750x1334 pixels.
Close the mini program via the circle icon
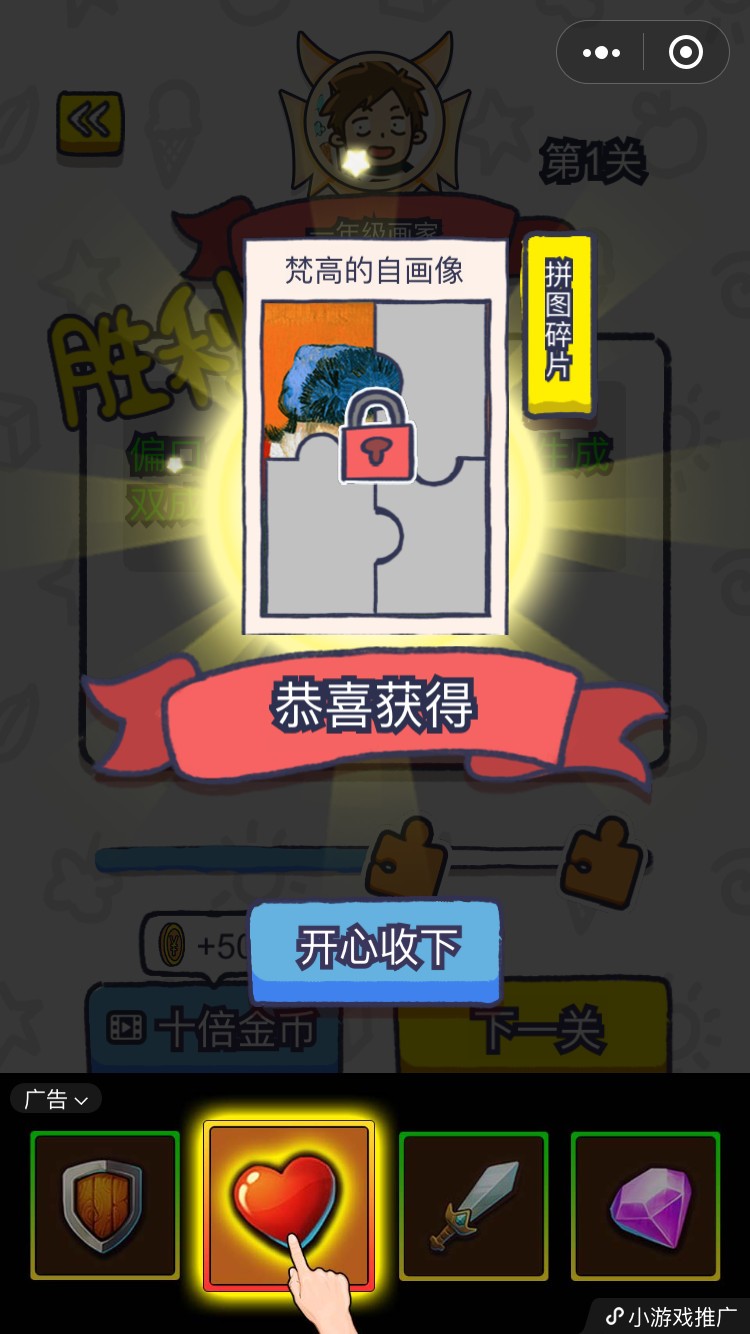pos(685,52)
